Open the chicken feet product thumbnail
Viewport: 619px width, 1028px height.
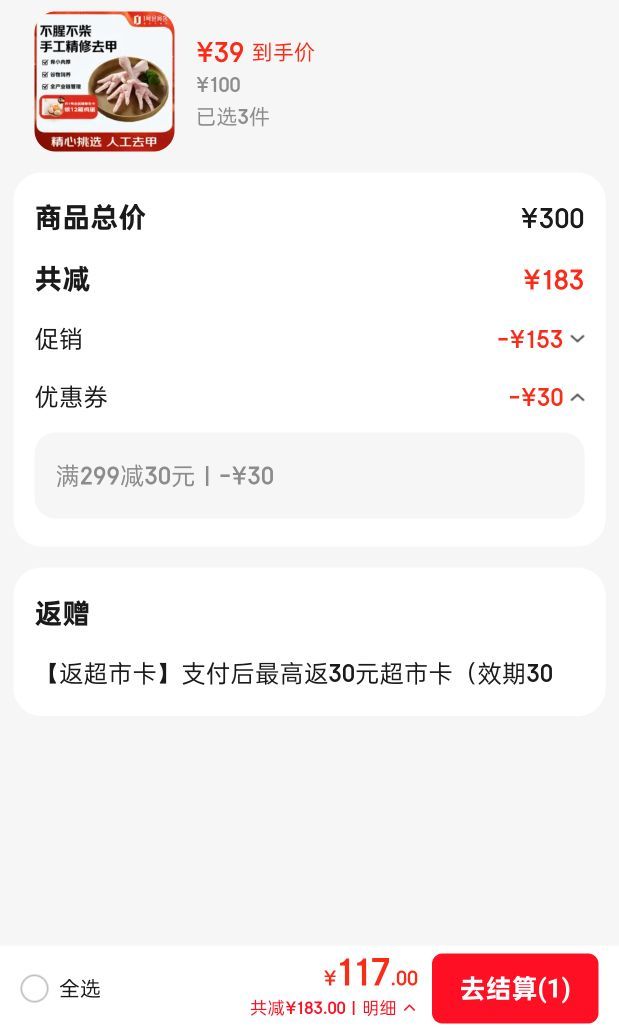pyautogui.click(x=104, y=81)
